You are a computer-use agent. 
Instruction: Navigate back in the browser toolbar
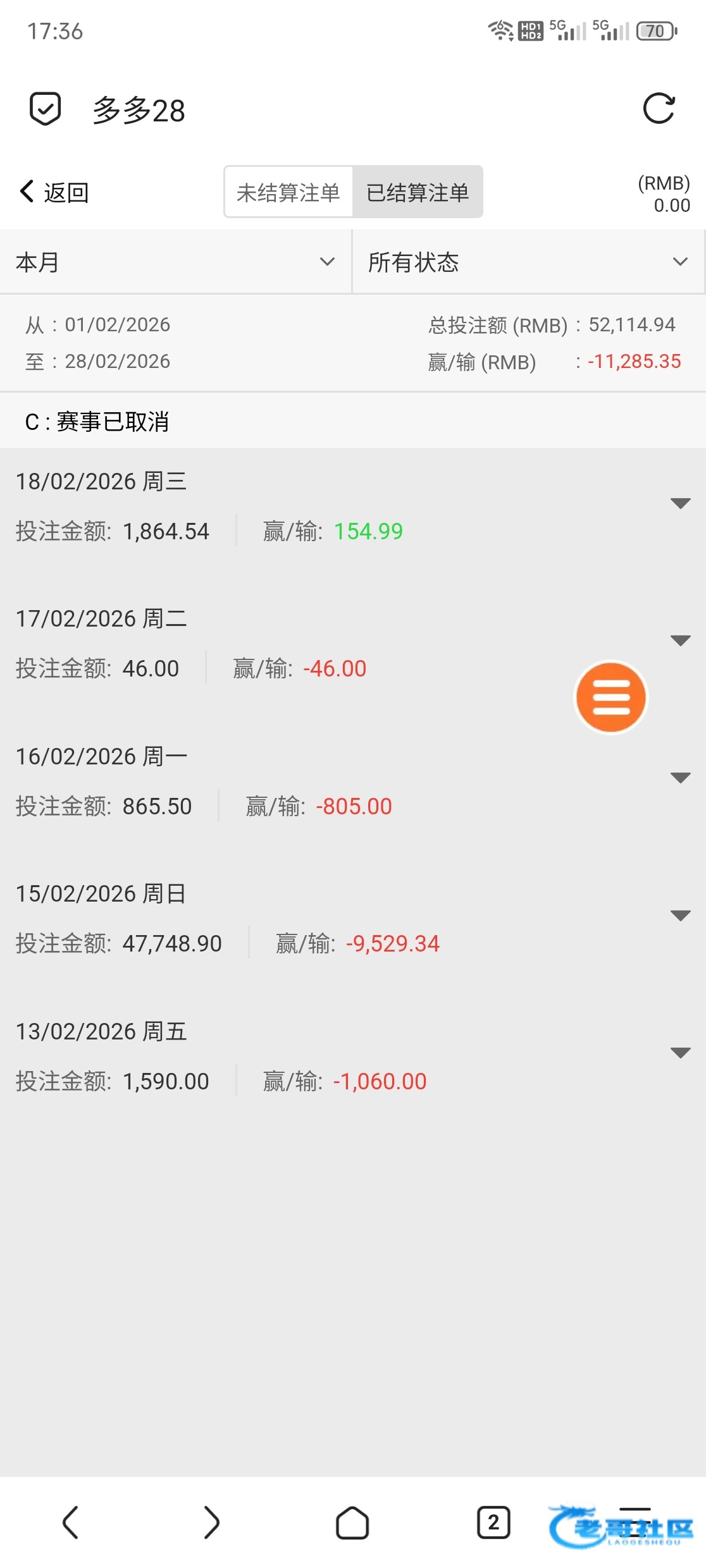coord(71,1522)
